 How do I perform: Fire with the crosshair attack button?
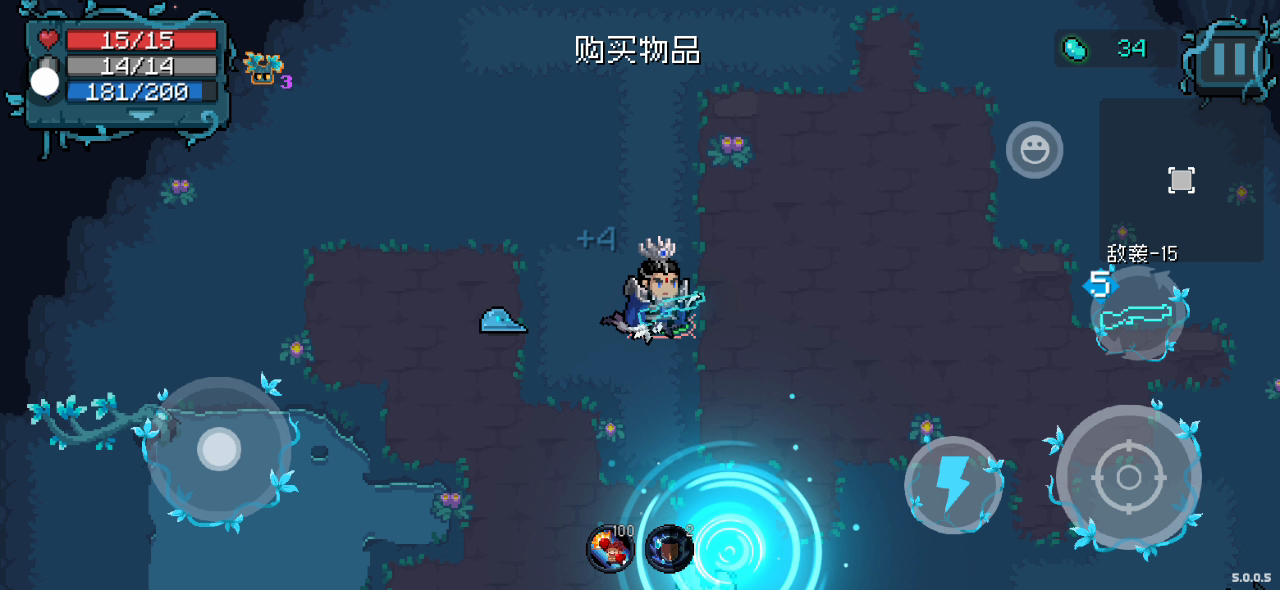pyautogui.click(x=1128, y=477)
